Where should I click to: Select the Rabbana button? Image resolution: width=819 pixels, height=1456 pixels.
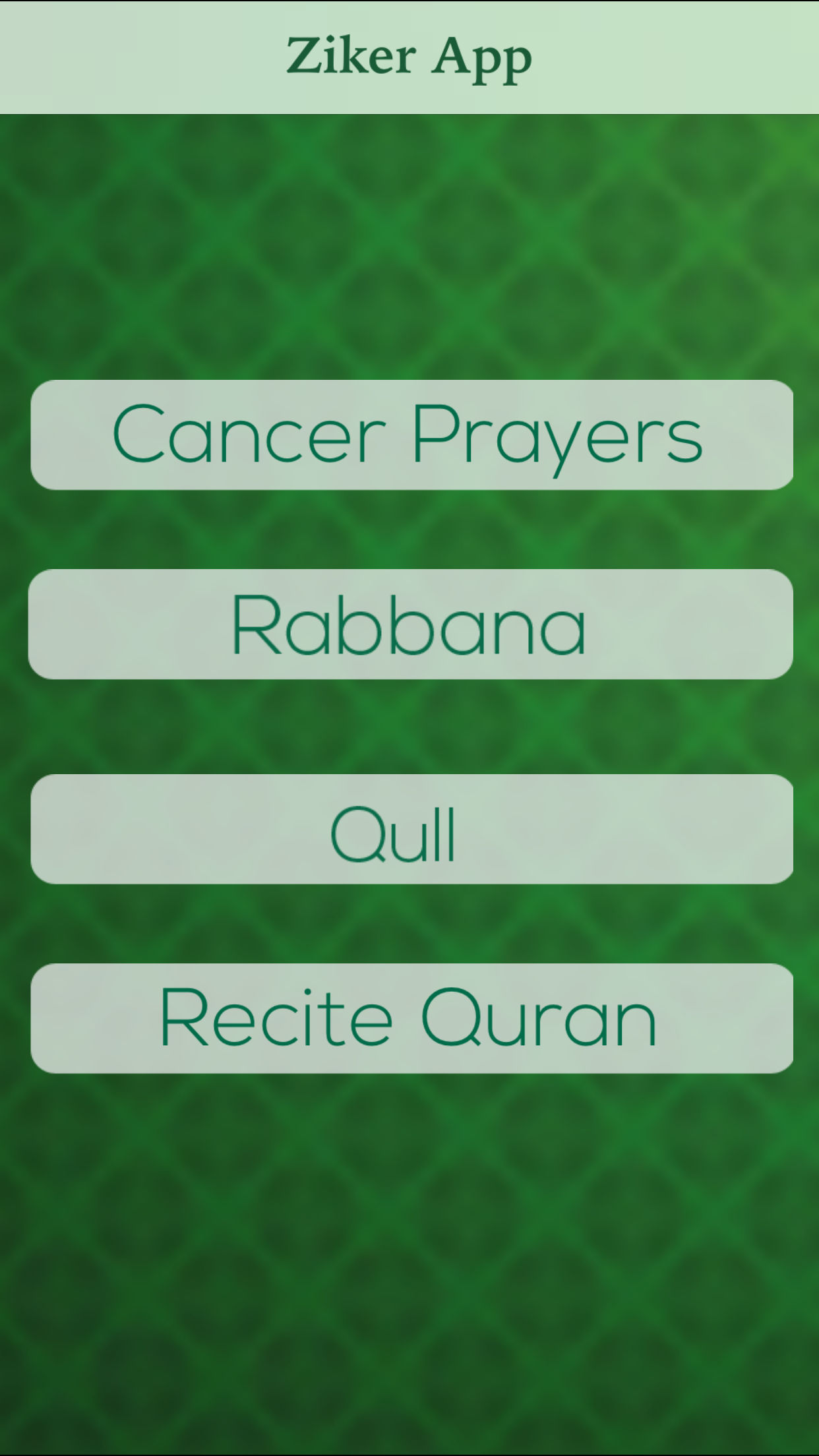point(410,624)
